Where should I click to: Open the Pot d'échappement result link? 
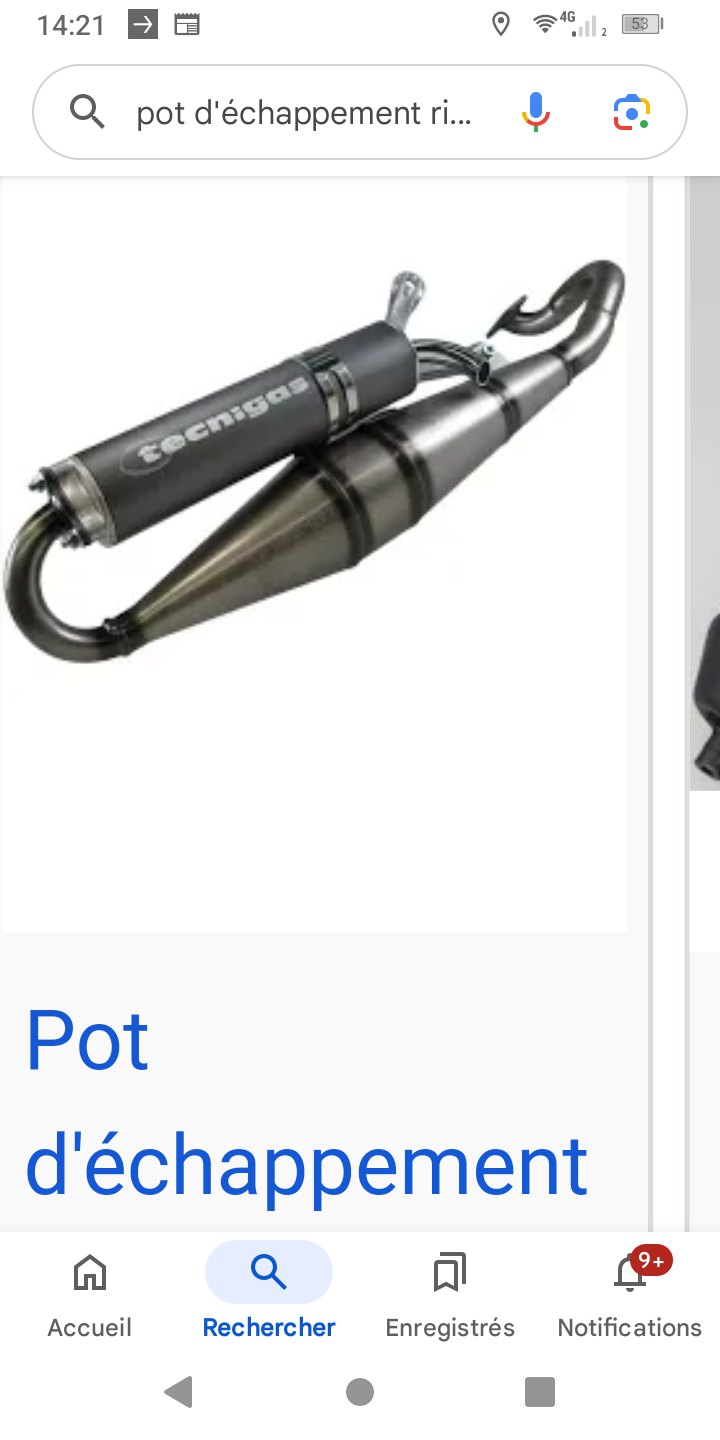(x=306, y=1103)
